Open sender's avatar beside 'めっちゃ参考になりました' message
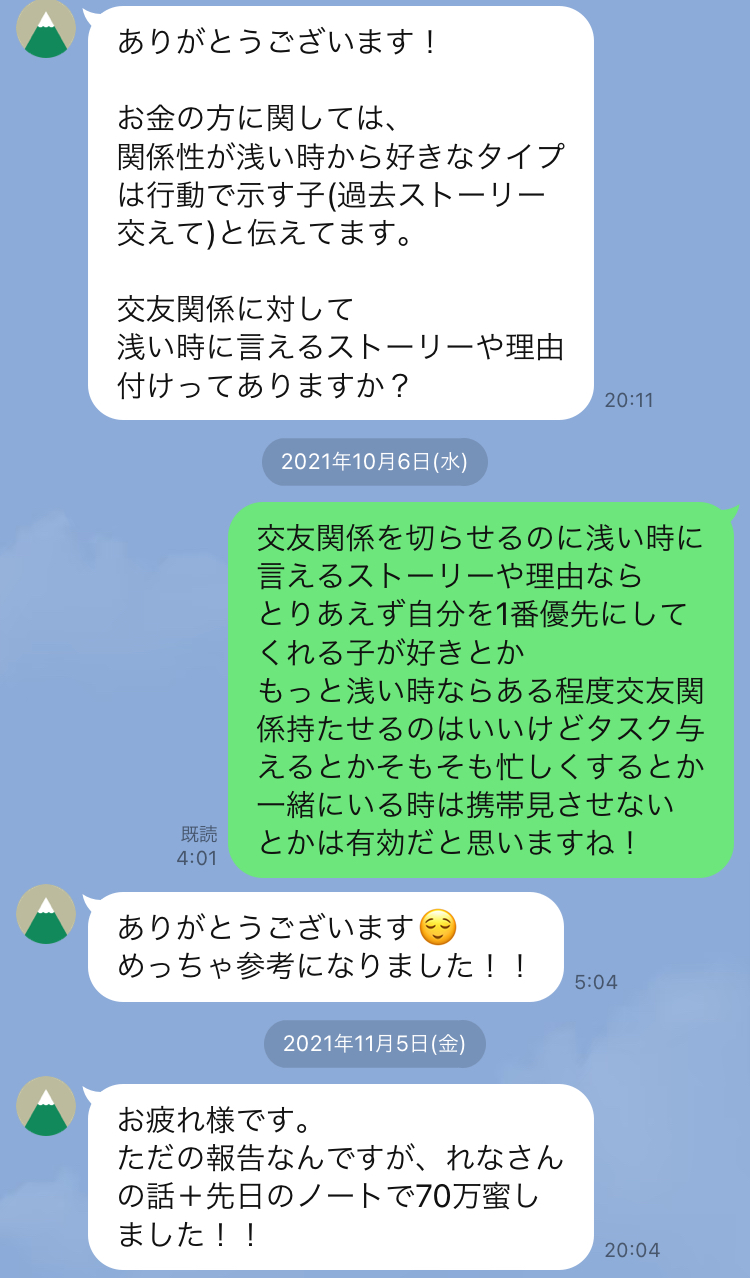This screenshot has width=750, height=1278. tap(46, 914)
